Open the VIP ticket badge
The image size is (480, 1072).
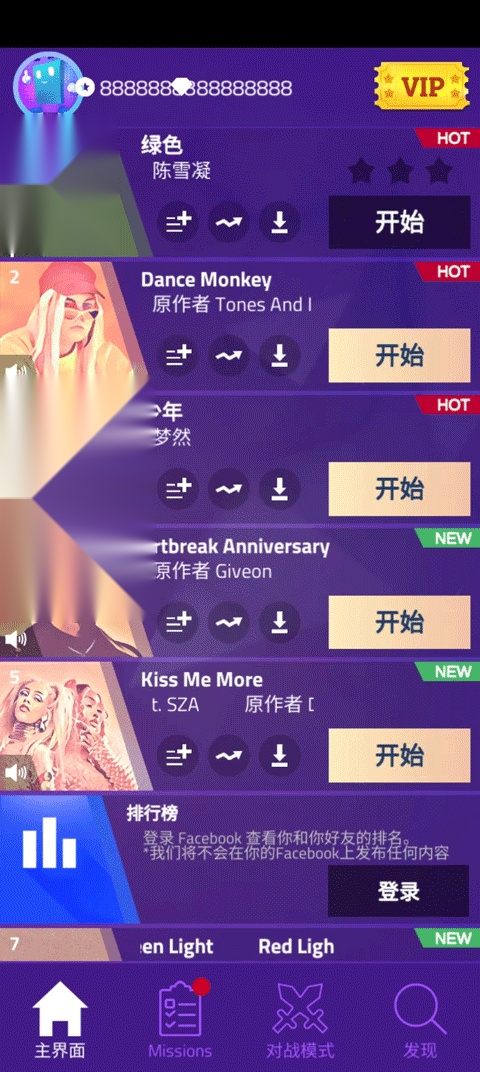[421, 87]
